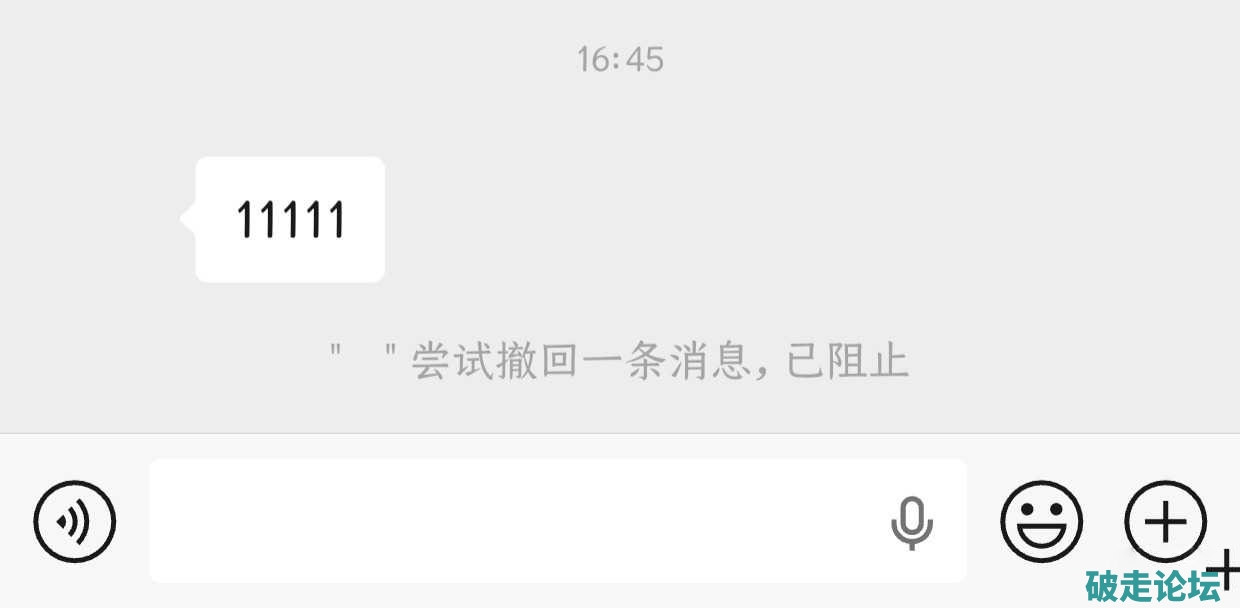Open the plus attachments menu
This screenshot has width=1240, height=608.
[1165, 521]
